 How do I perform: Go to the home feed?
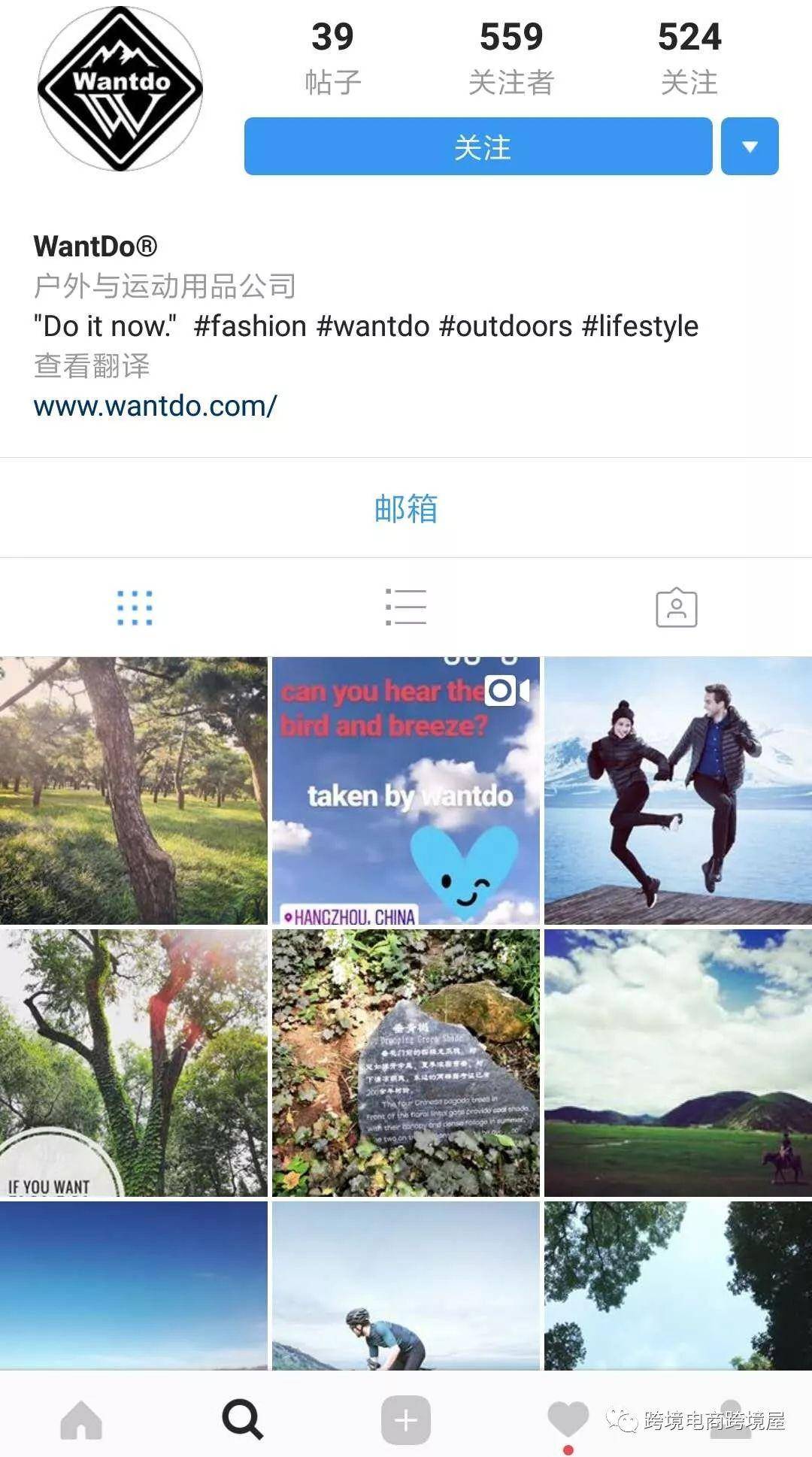click(81, 1419)
